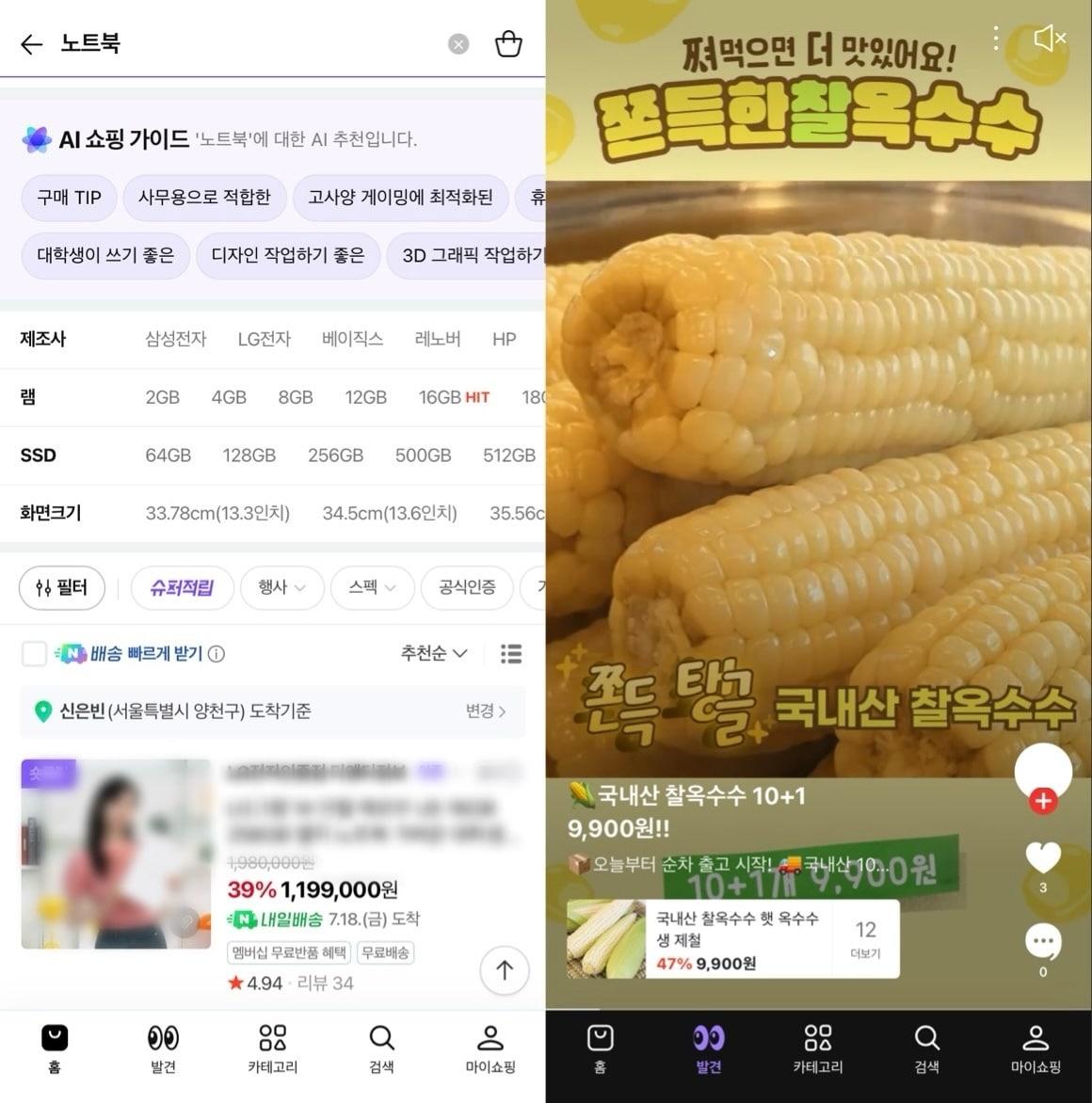Click the back arrow to exit 노트북 search
Screen dimensions: 1092x1103
point(31,44)
